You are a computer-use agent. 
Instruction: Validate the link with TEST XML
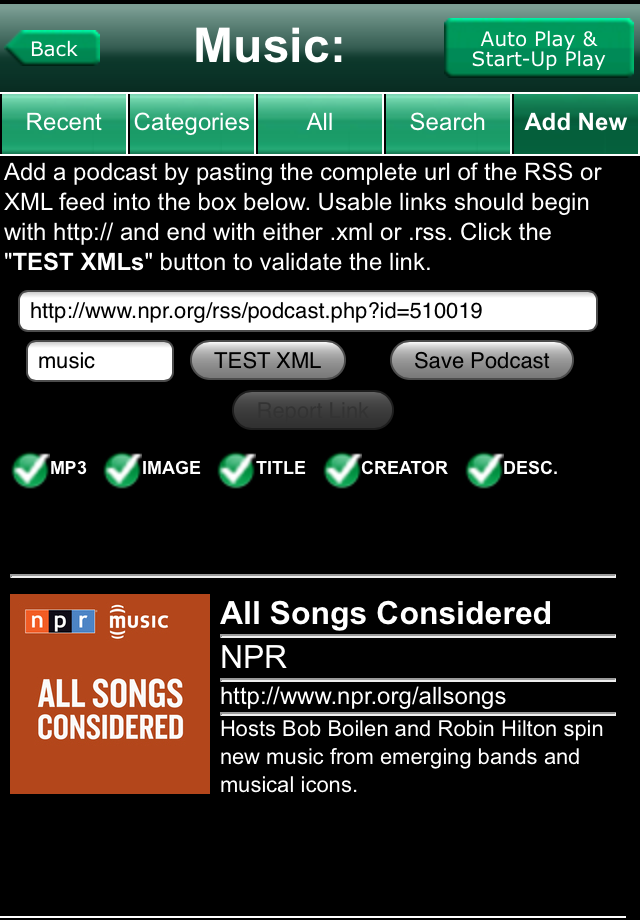point(268,361)
